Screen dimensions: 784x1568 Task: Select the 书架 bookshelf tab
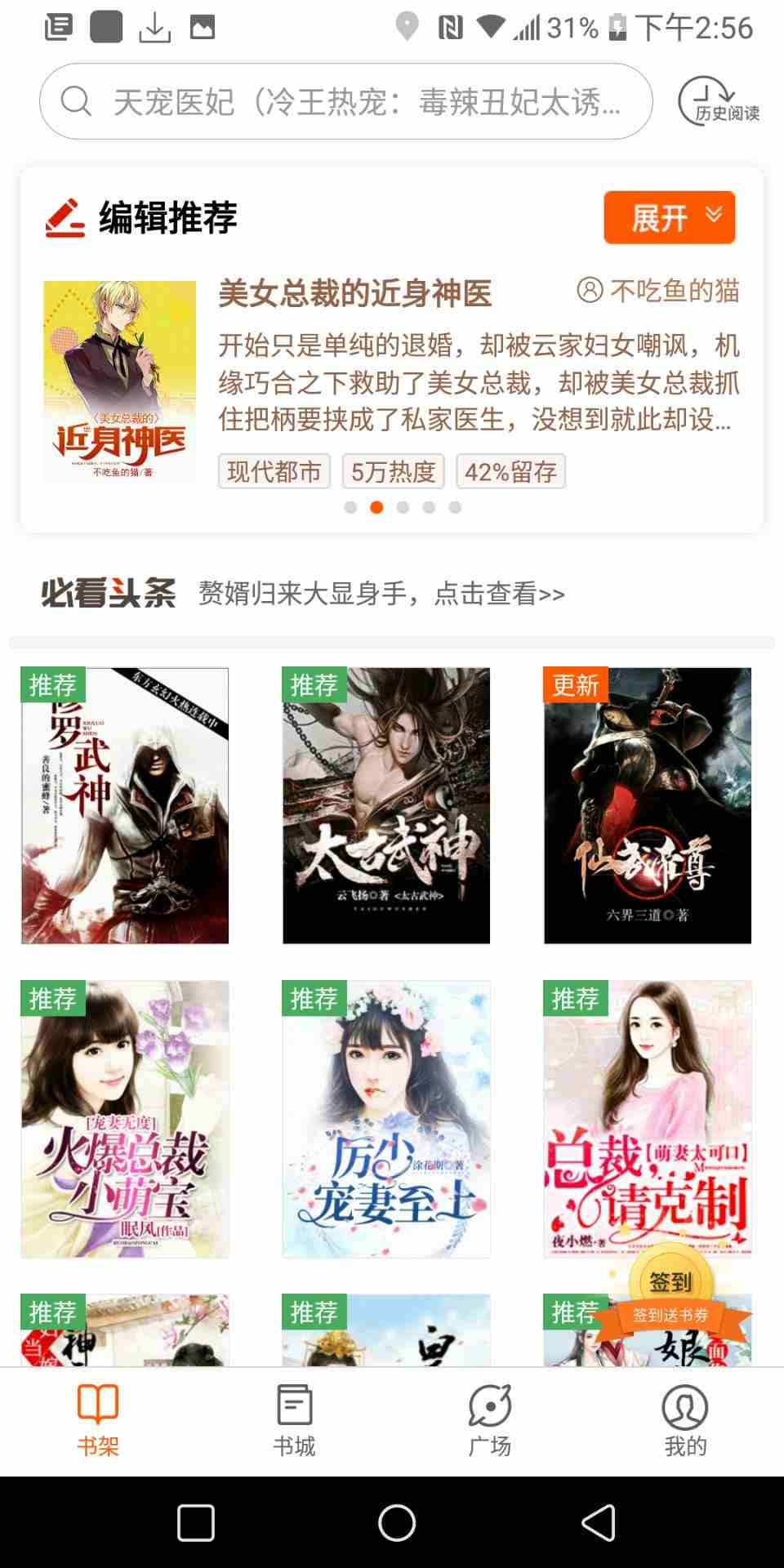click(x=98, y=1421)
